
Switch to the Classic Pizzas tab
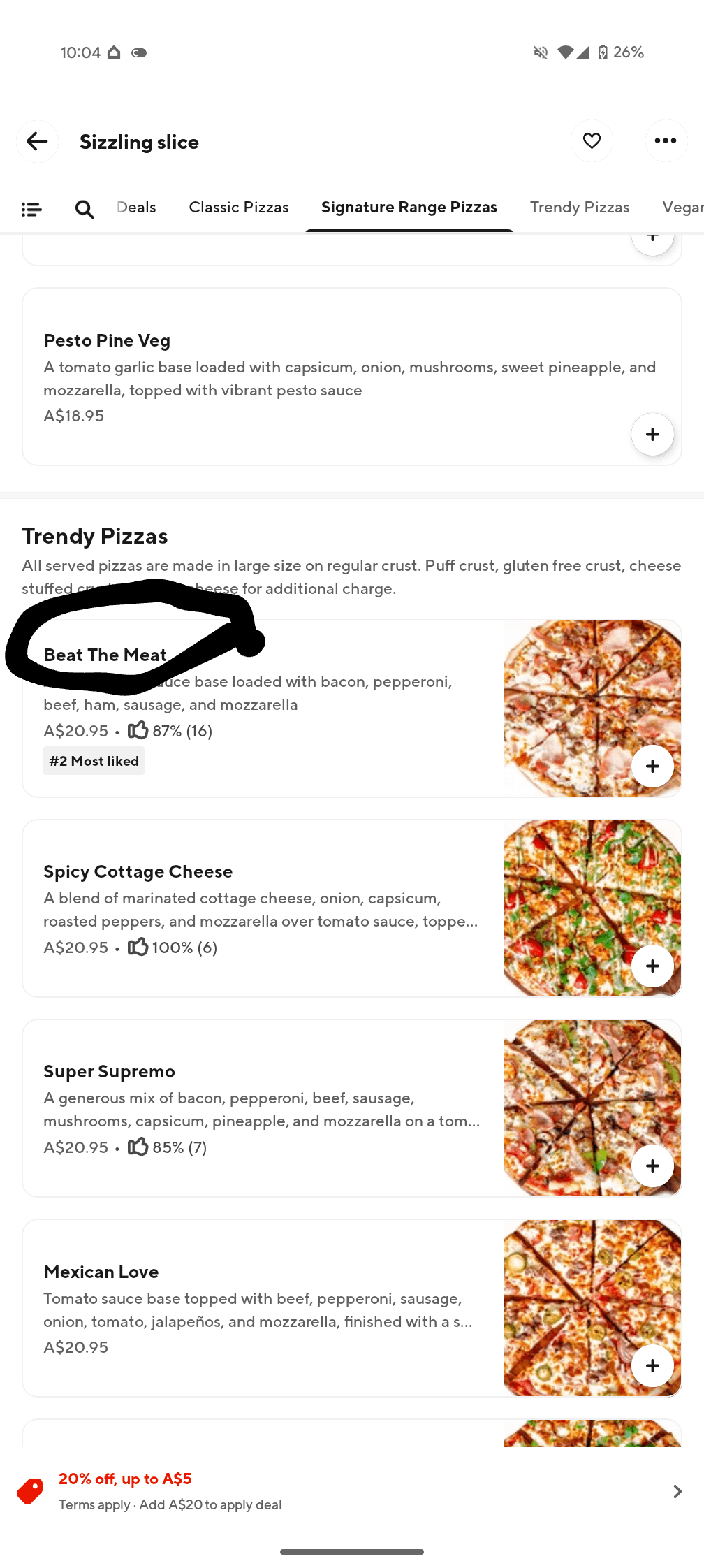pyautogui.click(x=239, y=208)
